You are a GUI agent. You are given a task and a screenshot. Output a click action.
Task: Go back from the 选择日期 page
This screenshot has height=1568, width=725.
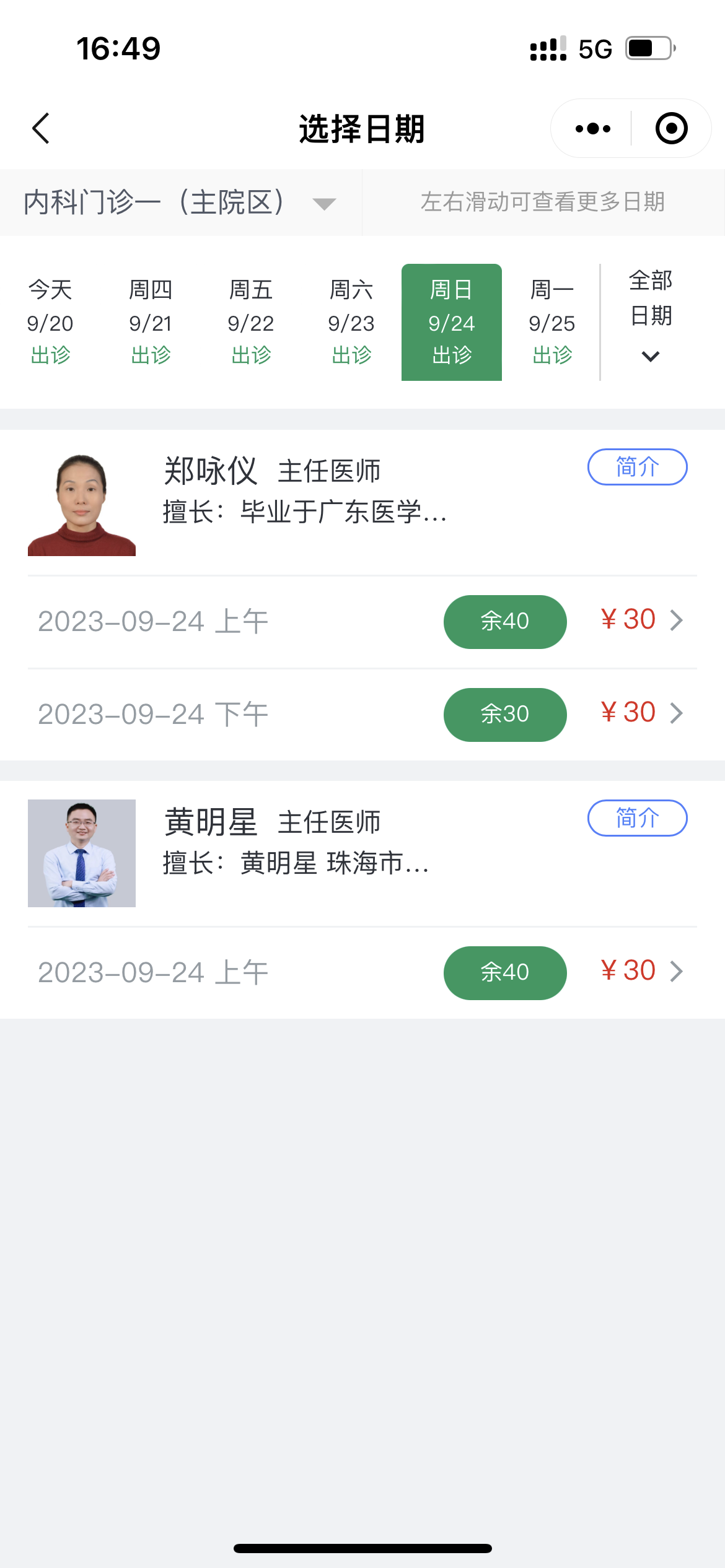(41, 129)
